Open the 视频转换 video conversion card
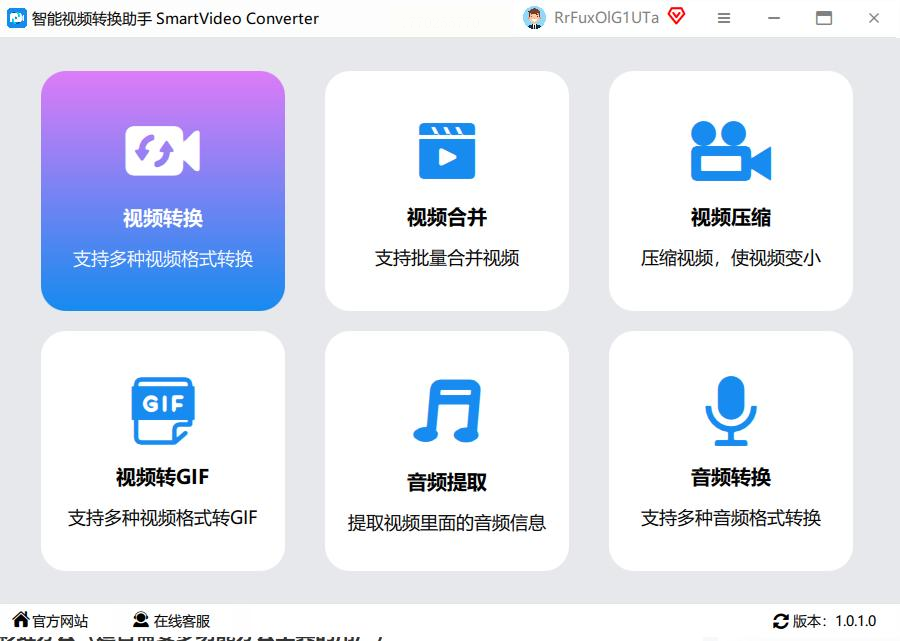900x641 pixels. 163,191
